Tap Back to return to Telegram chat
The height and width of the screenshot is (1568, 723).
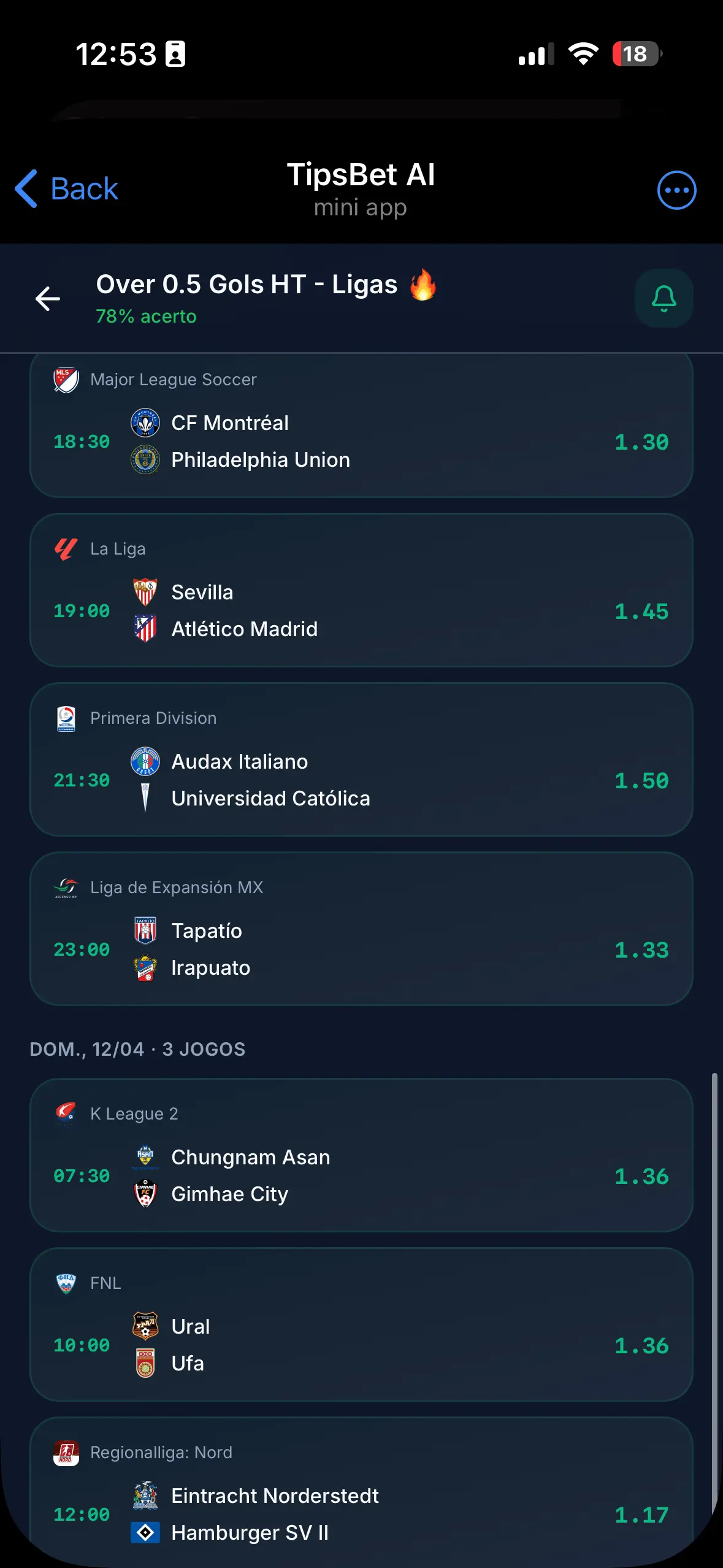tap(67, 188)
